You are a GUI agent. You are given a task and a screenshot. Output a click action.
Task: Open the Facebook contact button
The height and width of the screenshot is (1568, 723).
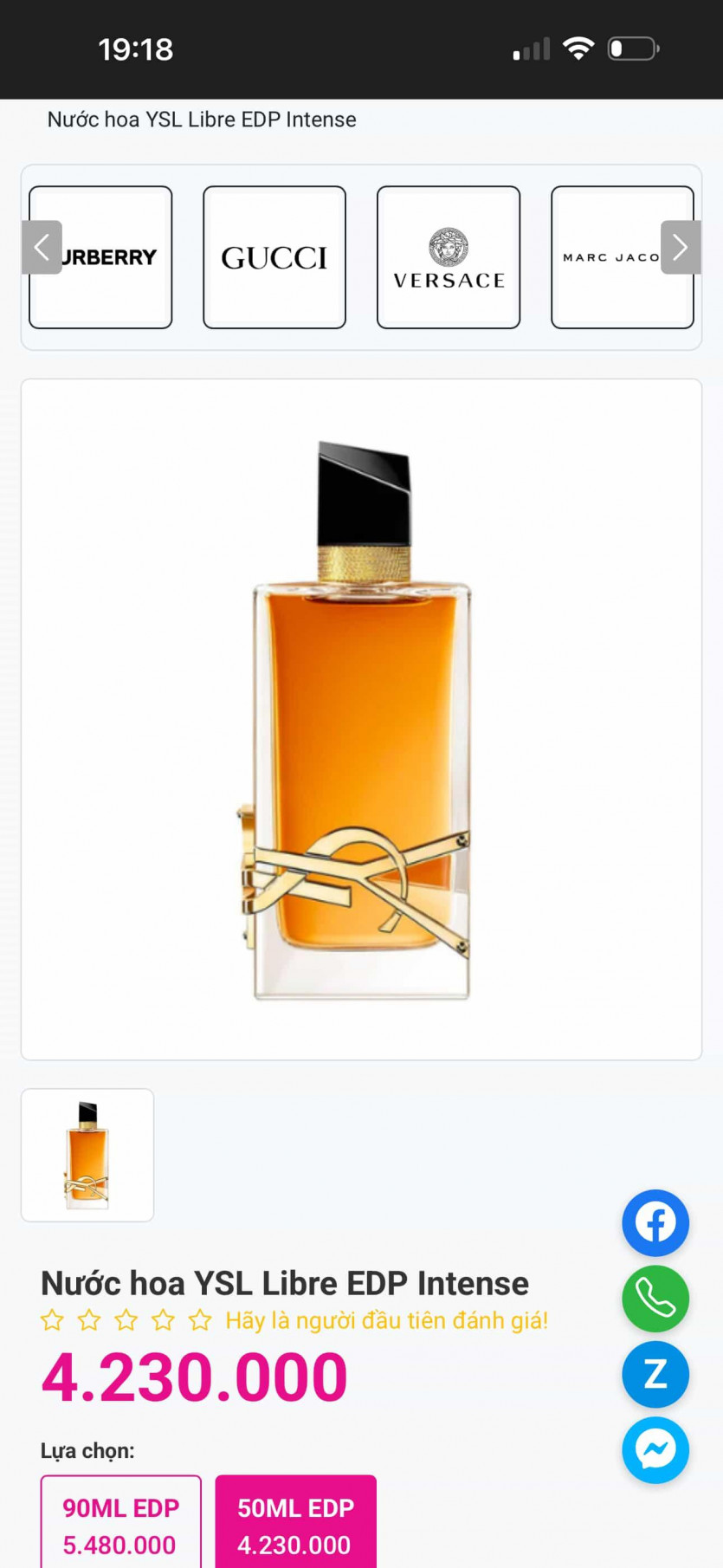[x=655, y=1223]
